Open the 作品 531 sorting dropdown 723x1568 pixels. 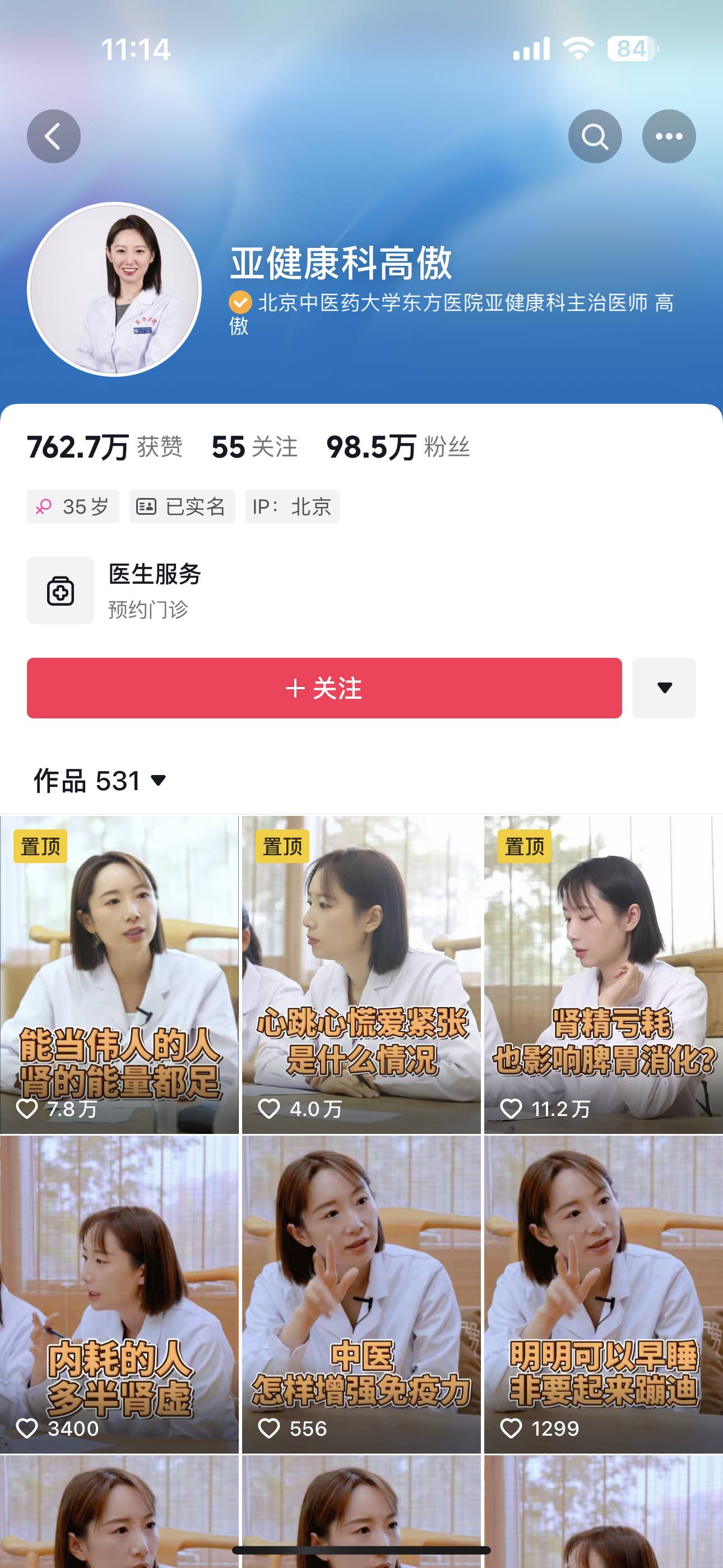100,780
